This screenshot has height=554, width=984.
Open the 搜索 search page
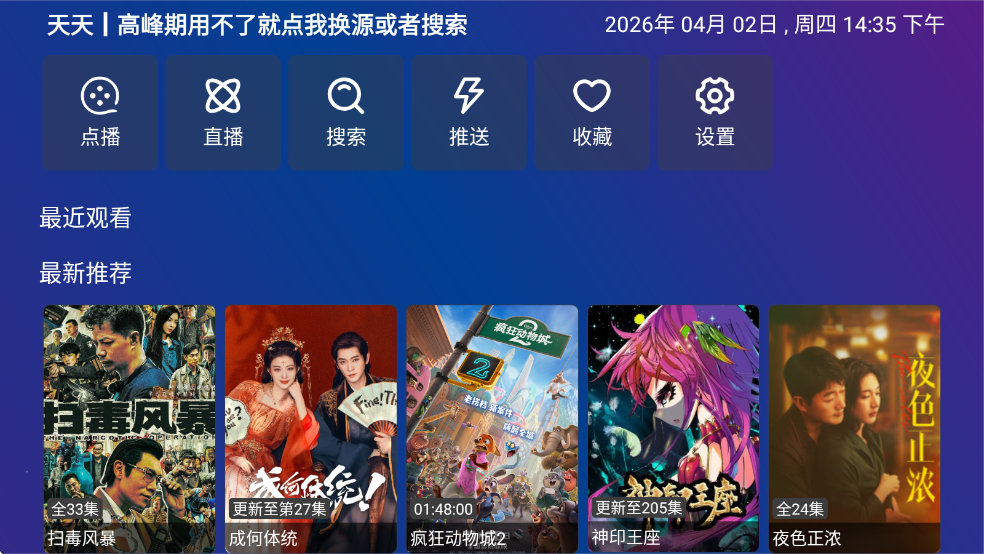(346, 113)
